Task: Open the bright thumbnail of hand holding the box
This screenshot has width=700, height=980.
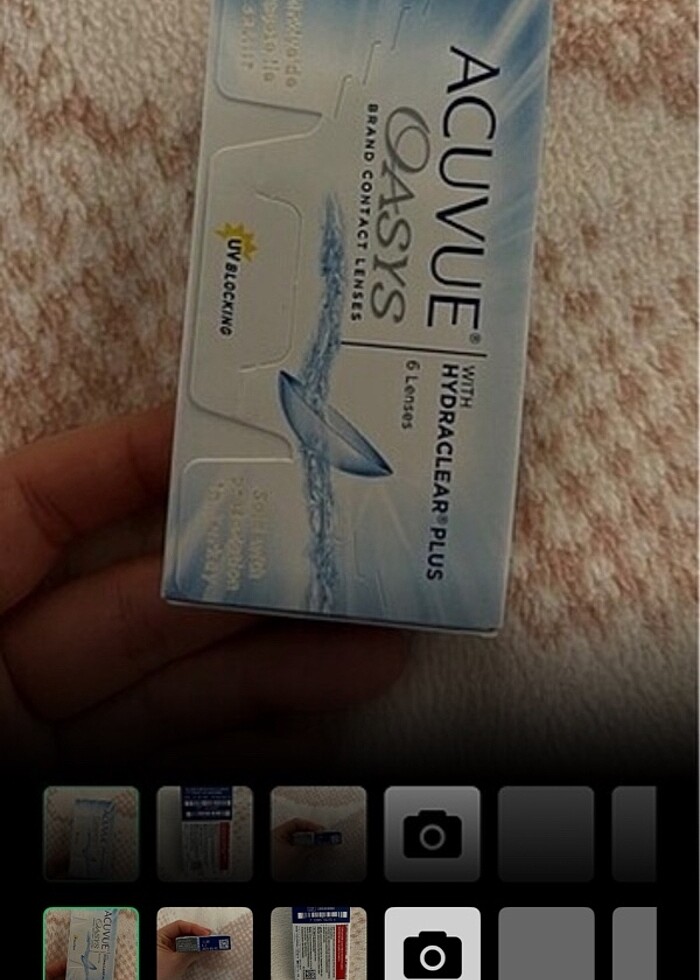Action: (x=205, y=944)
